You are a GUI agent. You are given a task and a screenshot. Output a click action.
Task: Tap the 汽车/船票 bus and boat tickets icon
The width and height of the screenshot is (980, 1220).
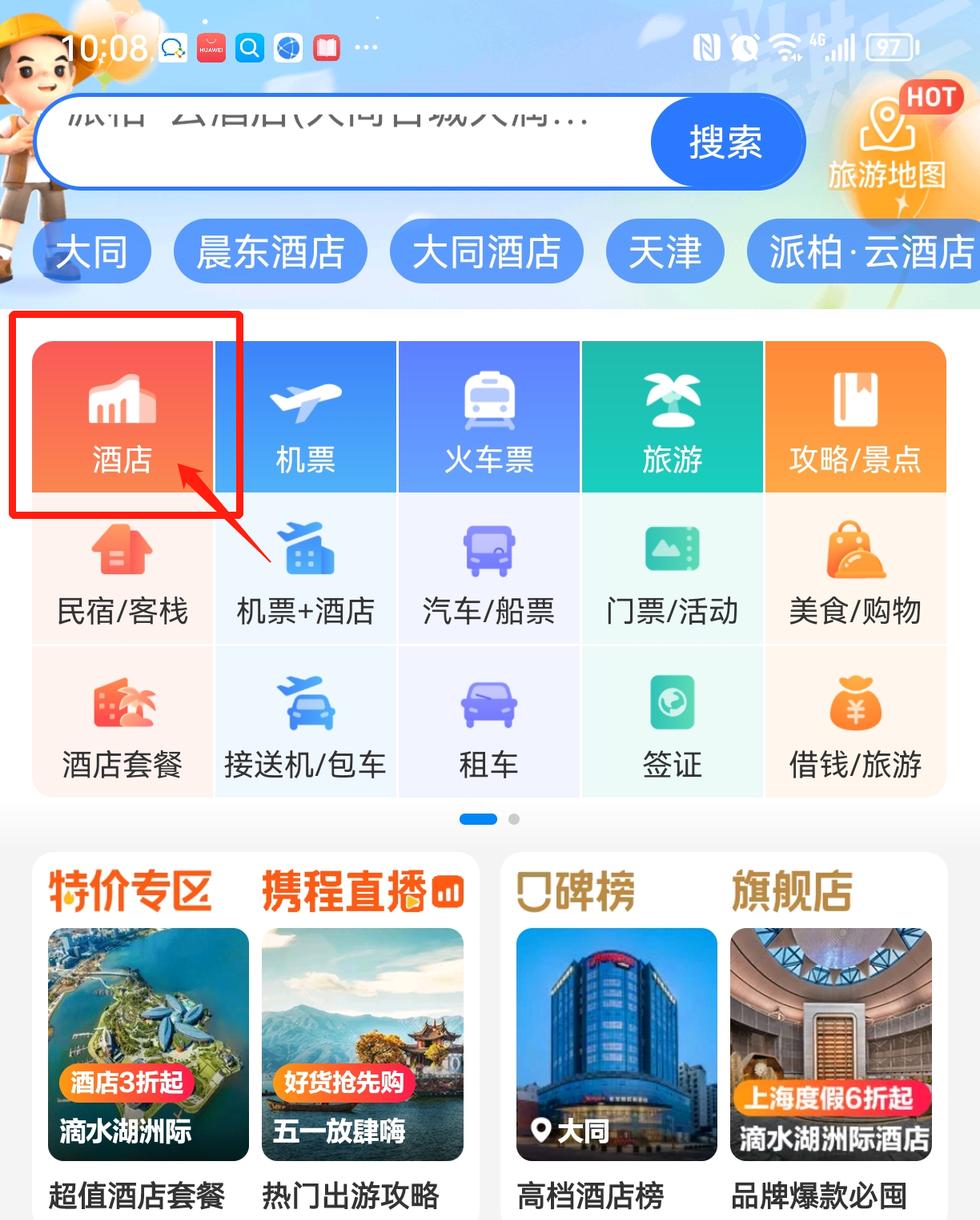pos(488,570)
